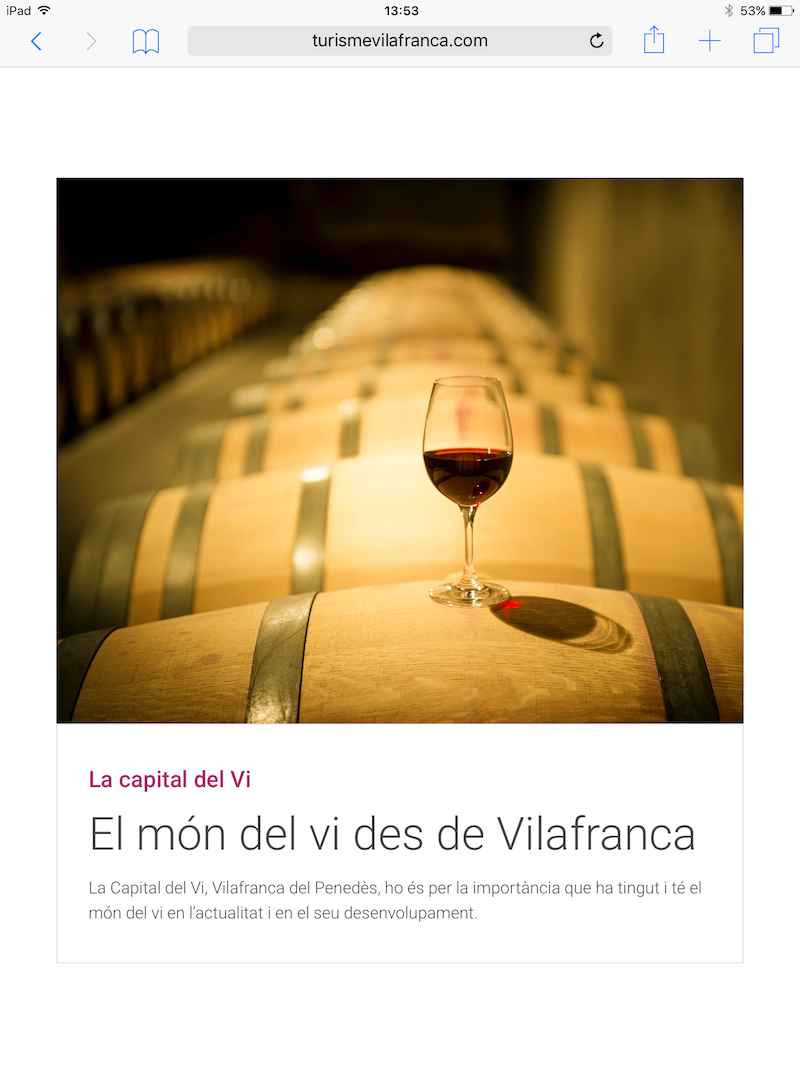Reload the current web page
Screen dimensions: 800x1067
click(x=597, y=41)
